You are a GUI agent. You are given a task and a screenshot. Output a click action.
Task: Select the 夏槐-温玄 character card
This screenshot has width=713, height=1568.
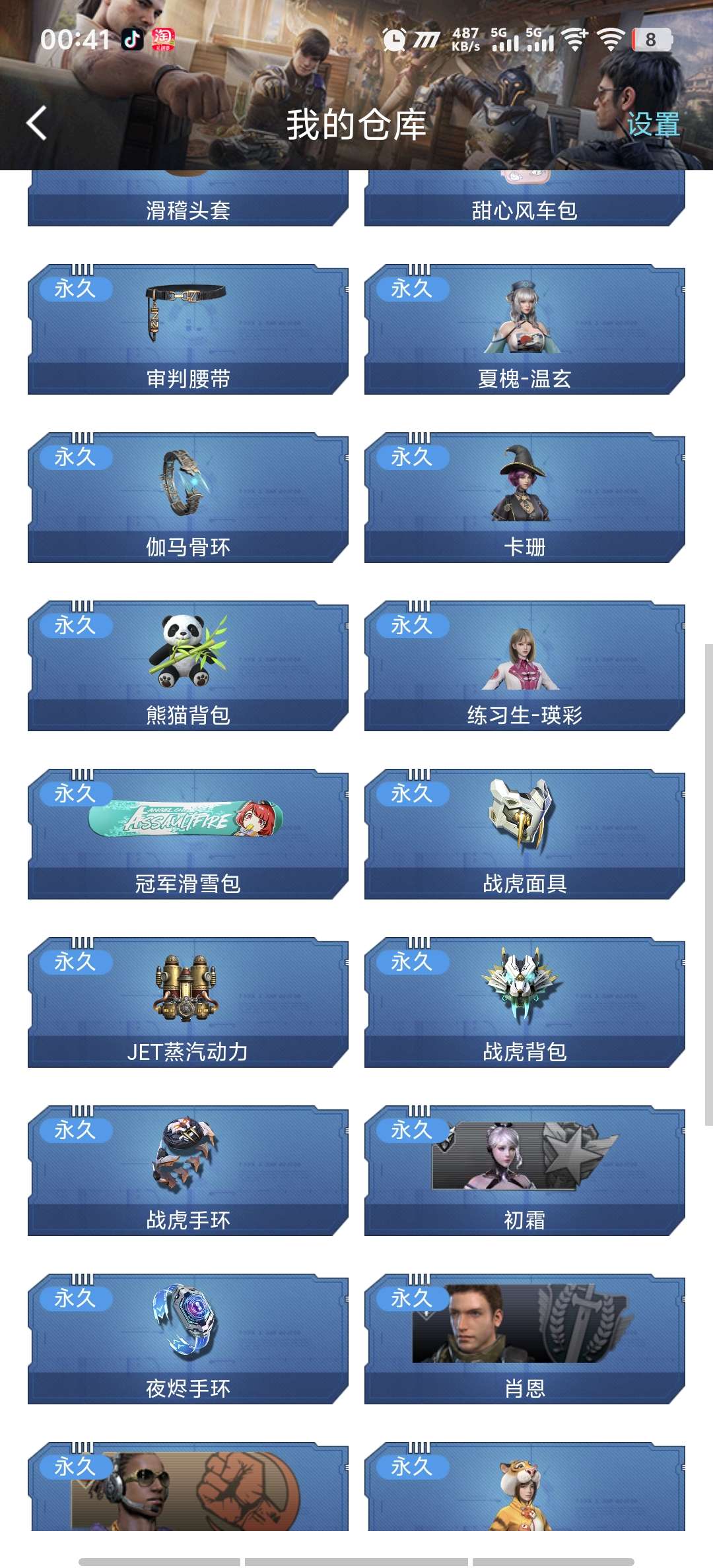point(525,330)
